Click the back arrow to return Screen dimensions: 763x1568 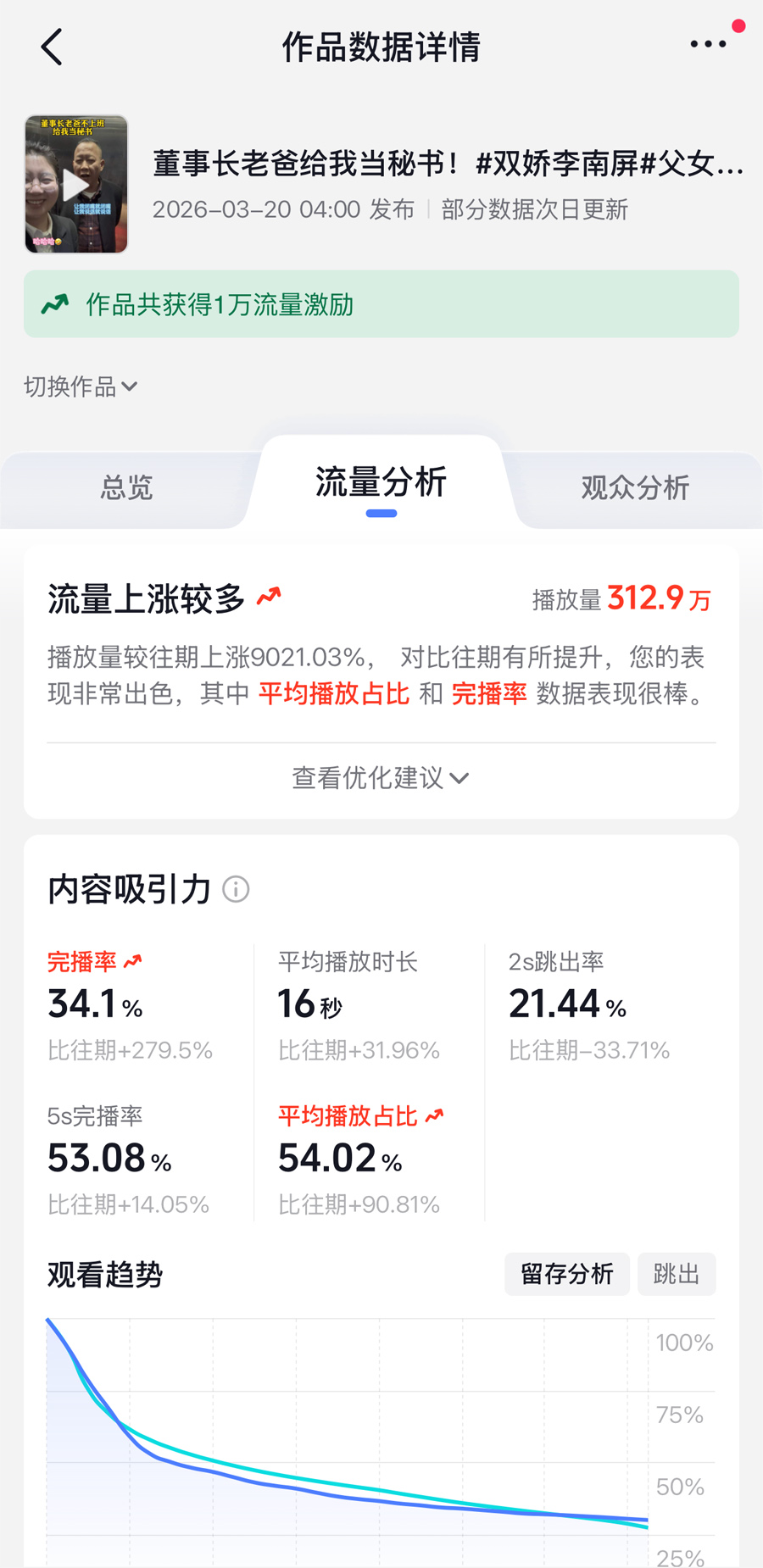click(x=53, y=47)
